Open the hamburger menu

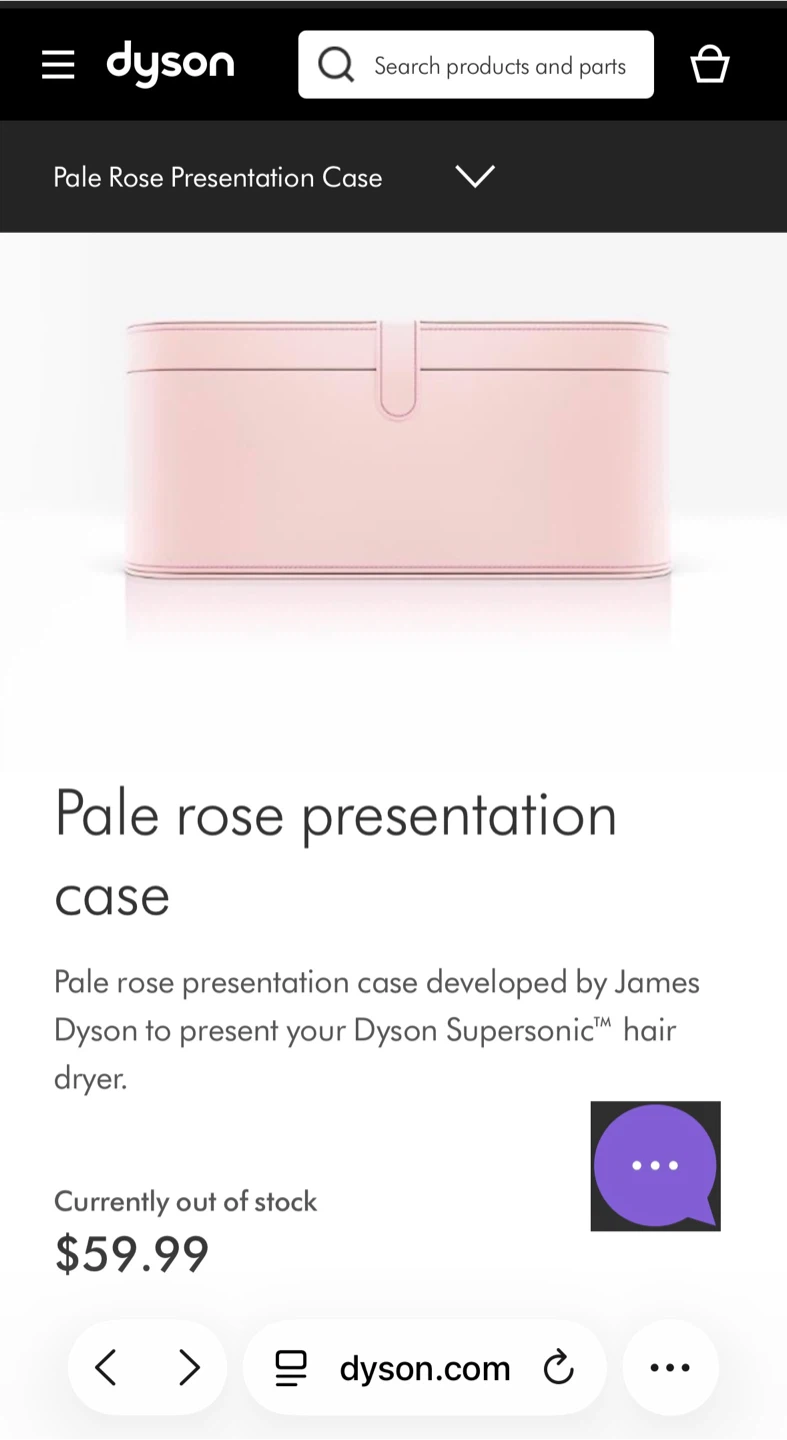point(58,65)
